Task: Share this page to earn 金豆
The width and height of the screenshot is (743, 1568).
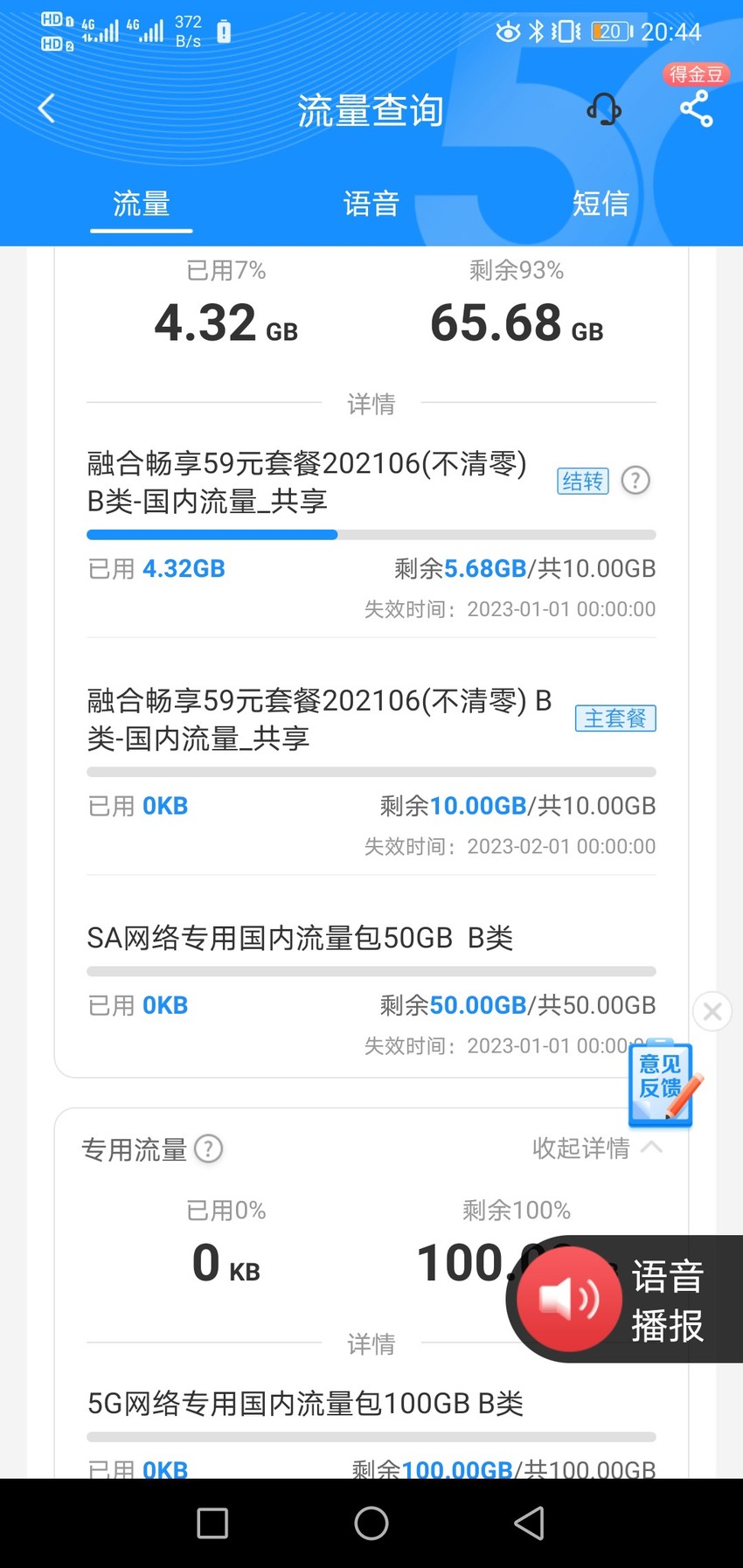Action: 696,109
